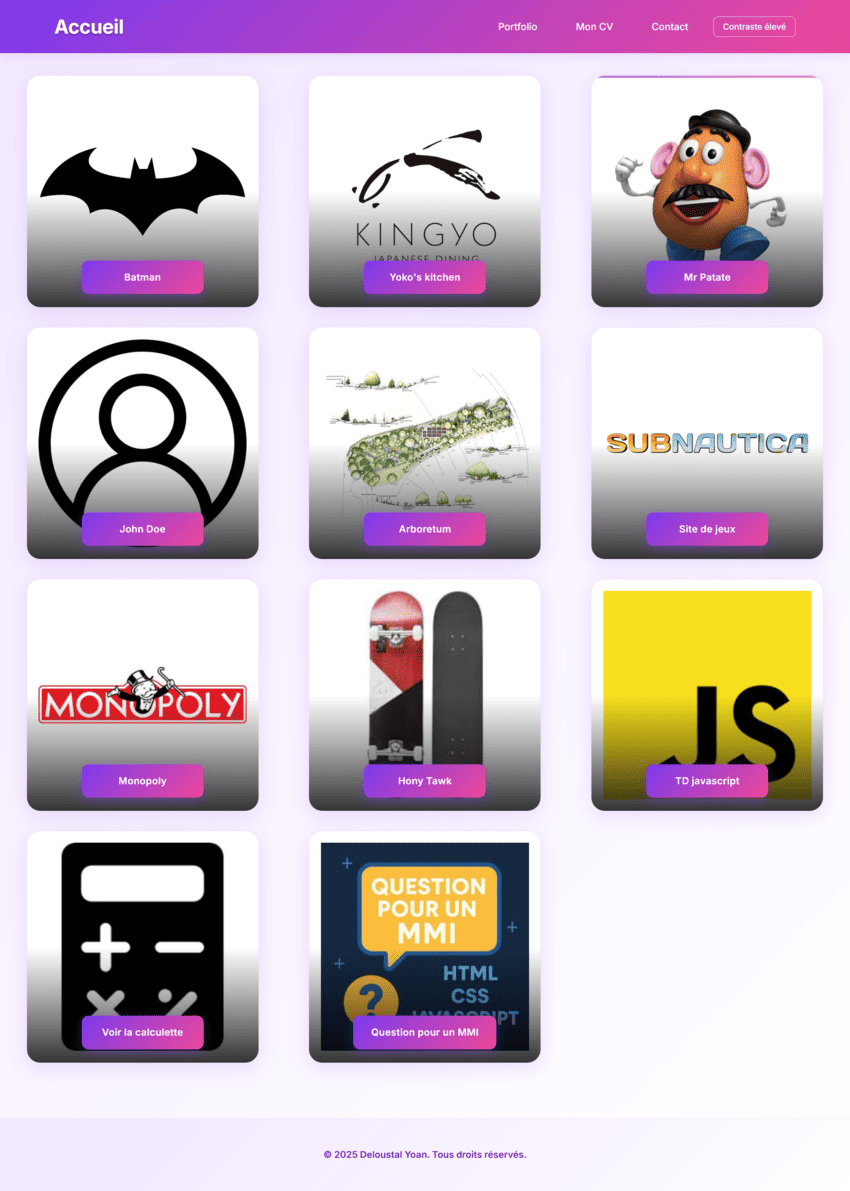
Task: Tap Voir la calculette
Action: point(142,1032)
